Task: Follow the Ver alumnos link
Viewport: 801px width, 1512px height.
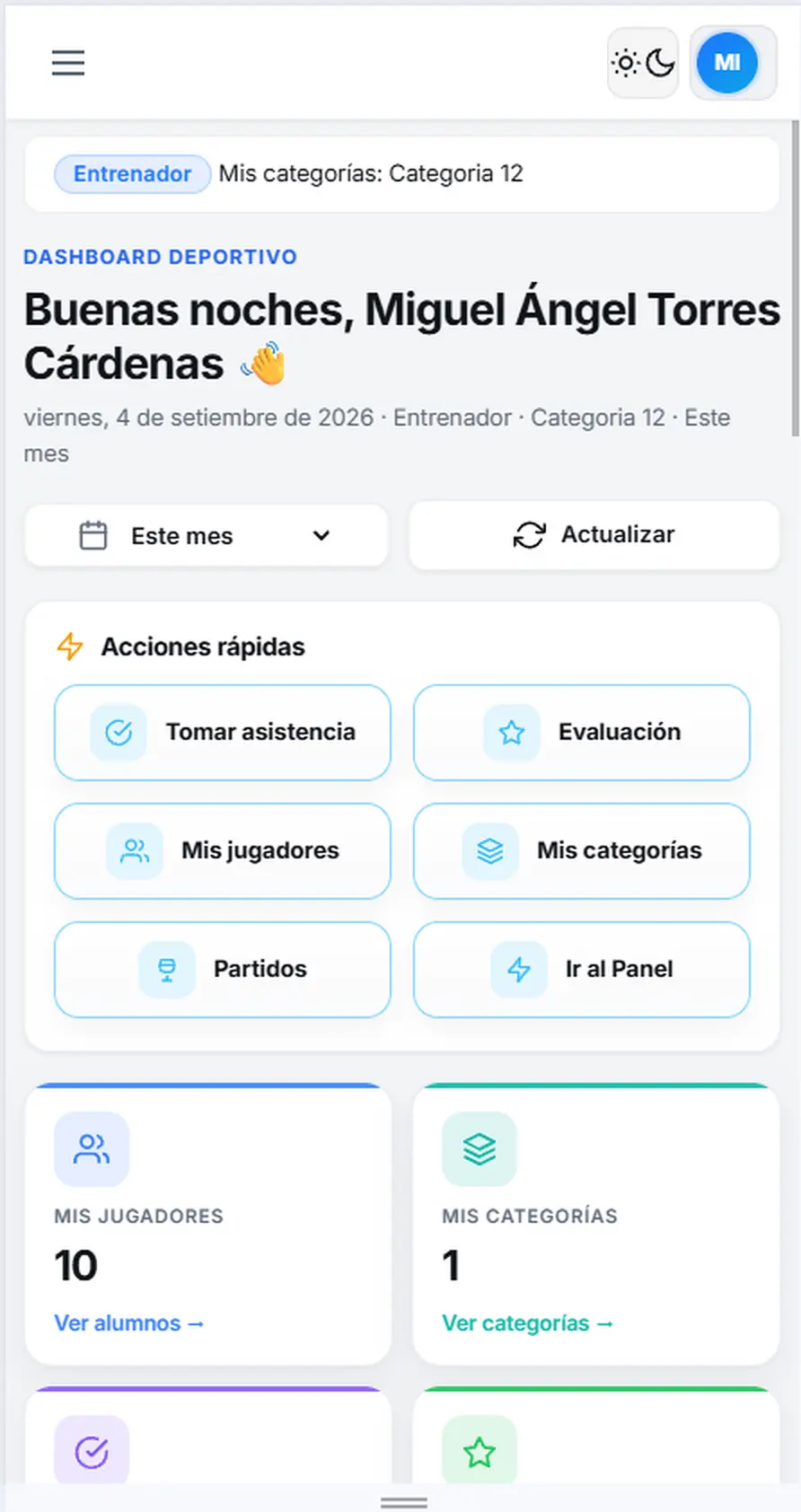Action: [129, 1323]
